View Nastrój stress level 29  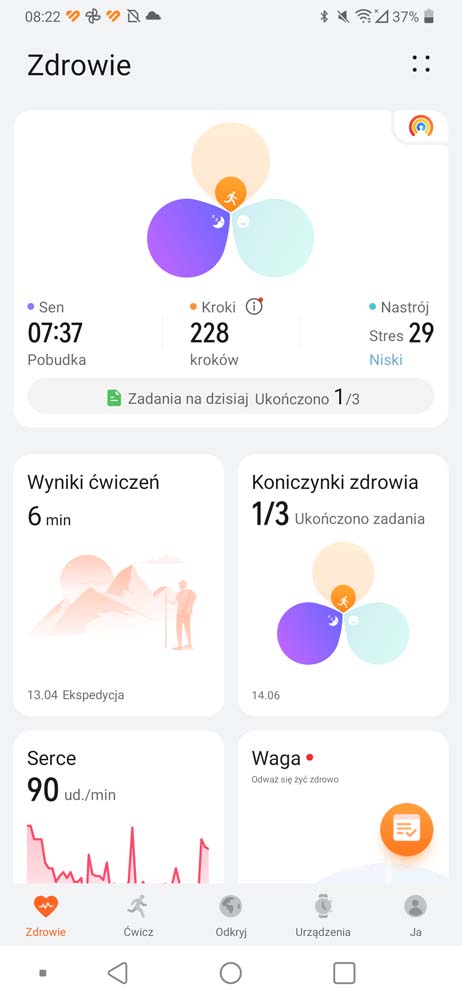[x=401, y=334]
